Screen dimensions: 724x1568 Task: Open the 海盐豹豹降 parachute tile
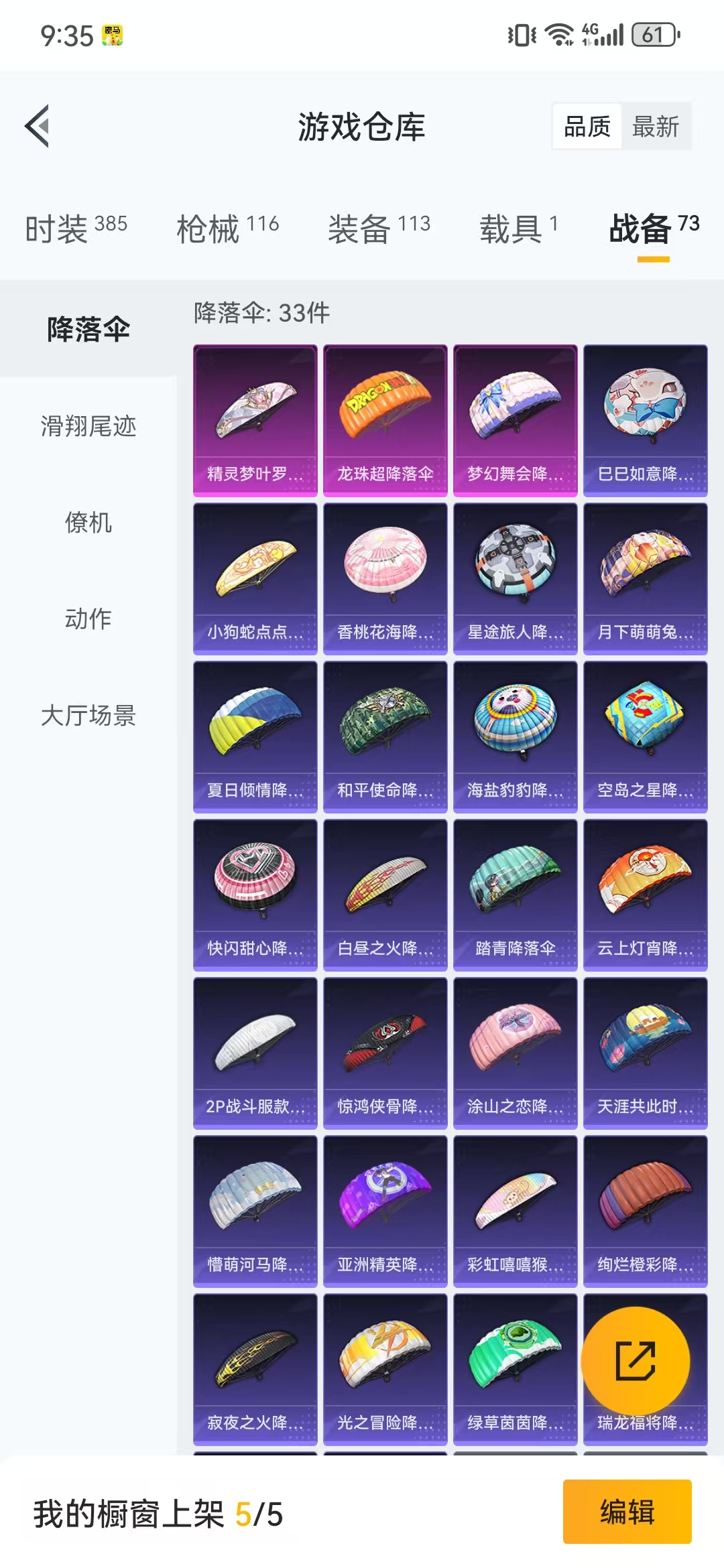(x=515, y=737)
